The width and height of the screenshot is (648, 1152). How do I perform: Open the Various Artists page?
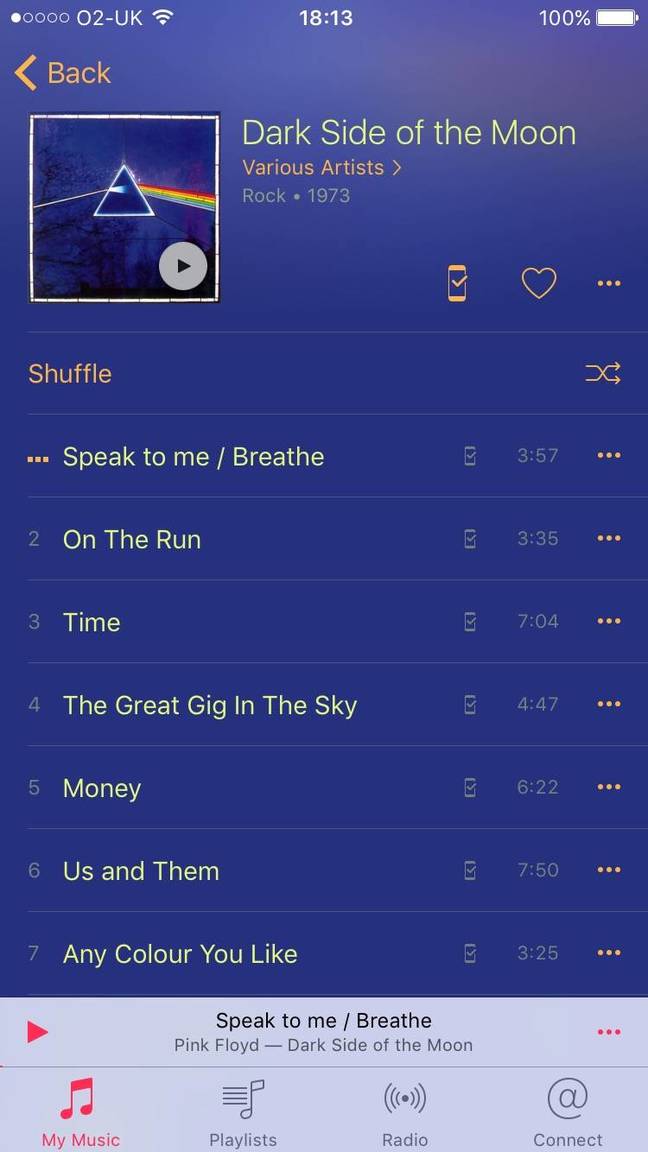322,168
